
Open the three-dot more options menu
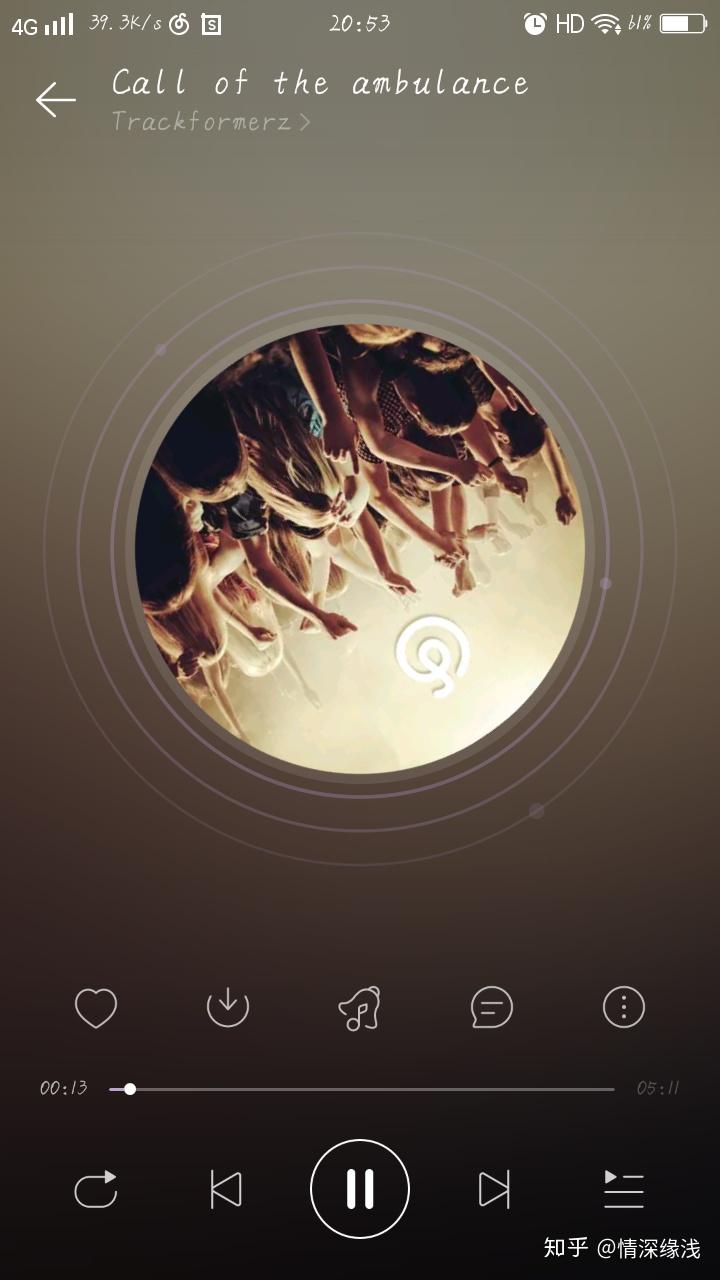coord(624,1007)
